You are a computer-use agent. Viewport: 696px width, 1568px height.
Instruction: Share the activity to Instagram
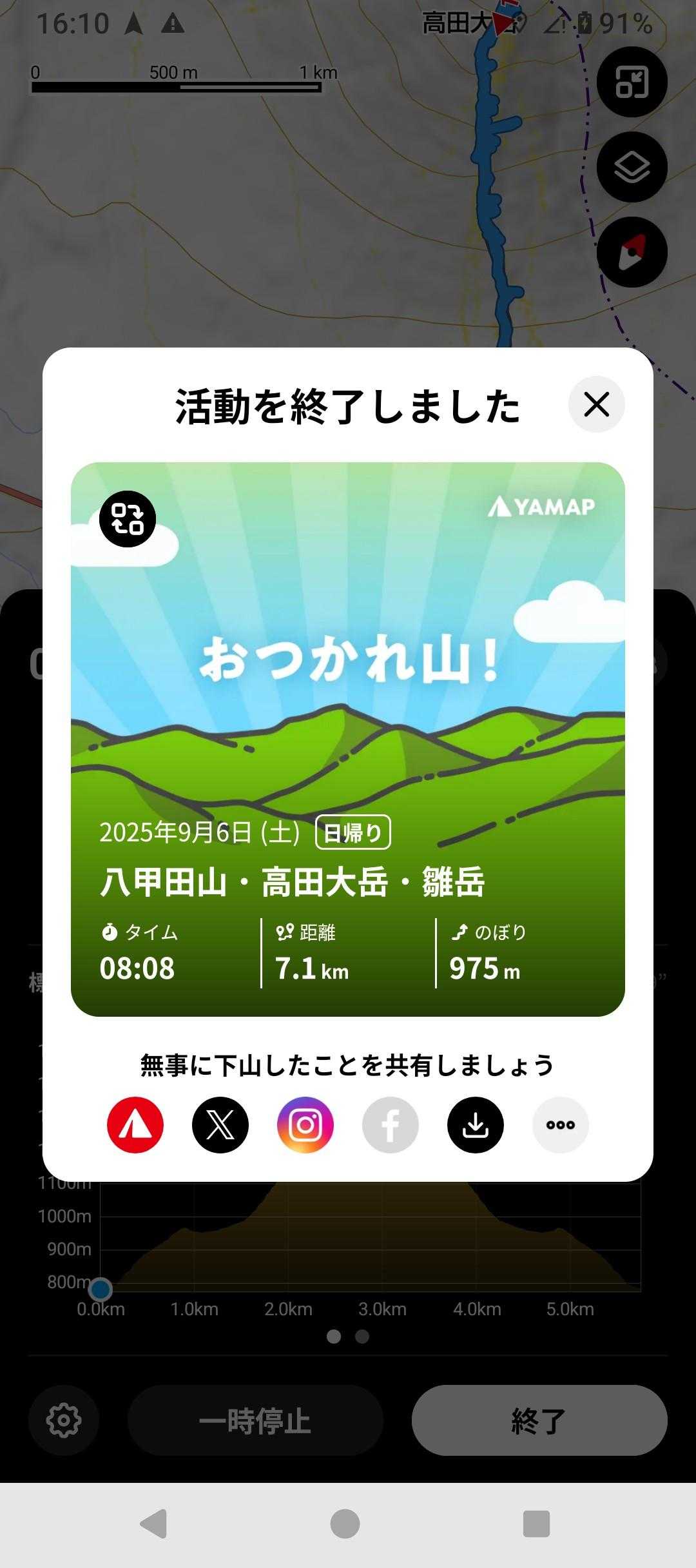pos(305,1125)
